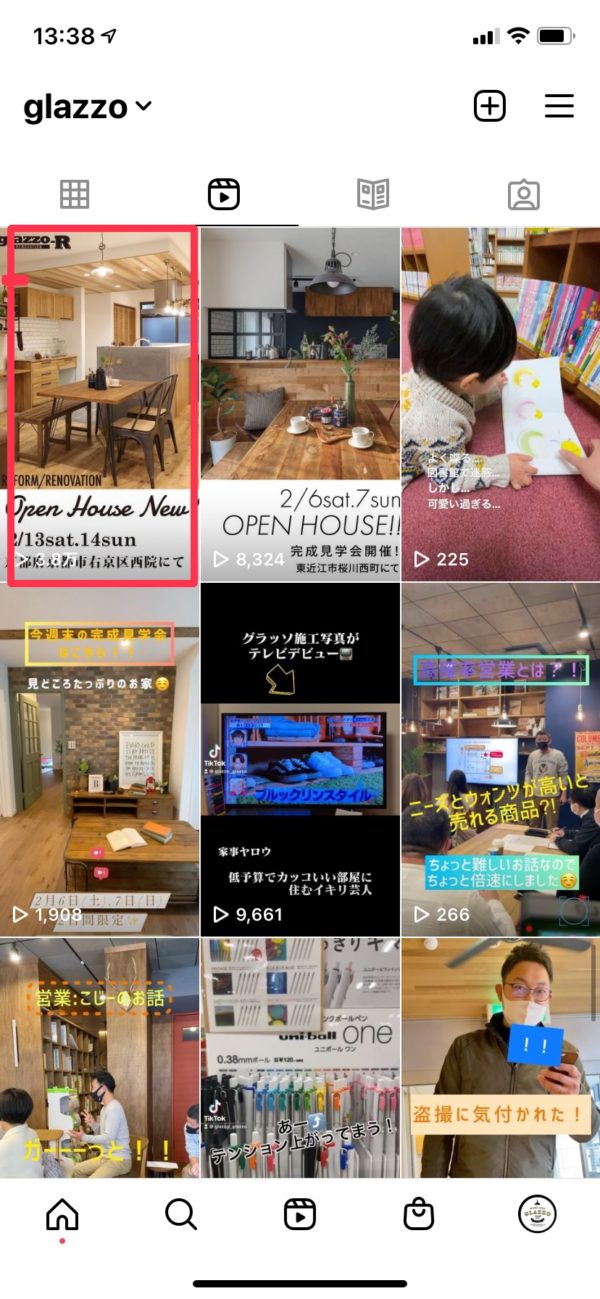This screenshot has width=600, height=1299.
Task: Create a new post with plus icon
Action: click(490, 106)
